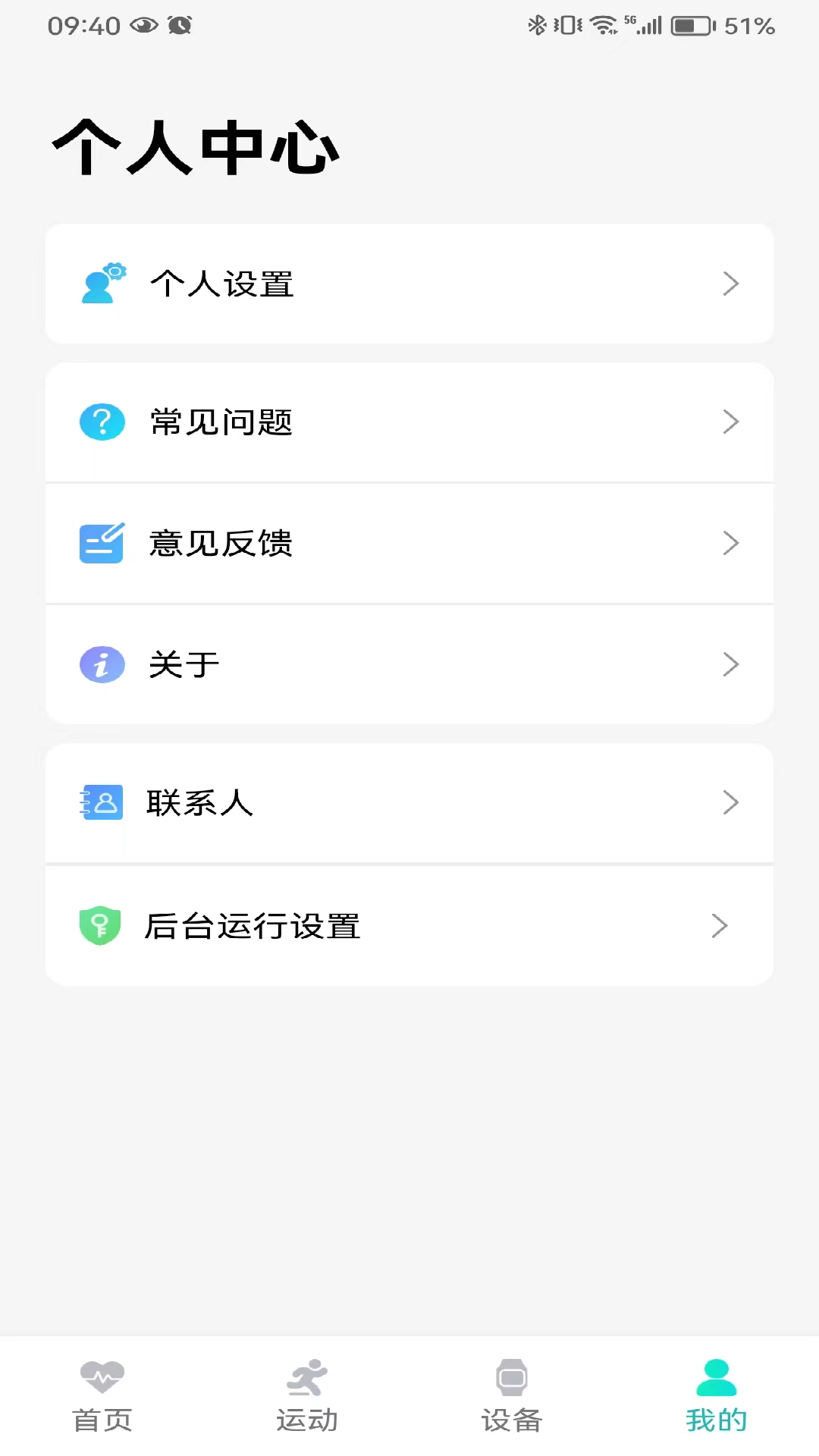Open 个人设置 personal settings
The height and width of the screenshot is (1456, 819).
[x=409, y=284]
